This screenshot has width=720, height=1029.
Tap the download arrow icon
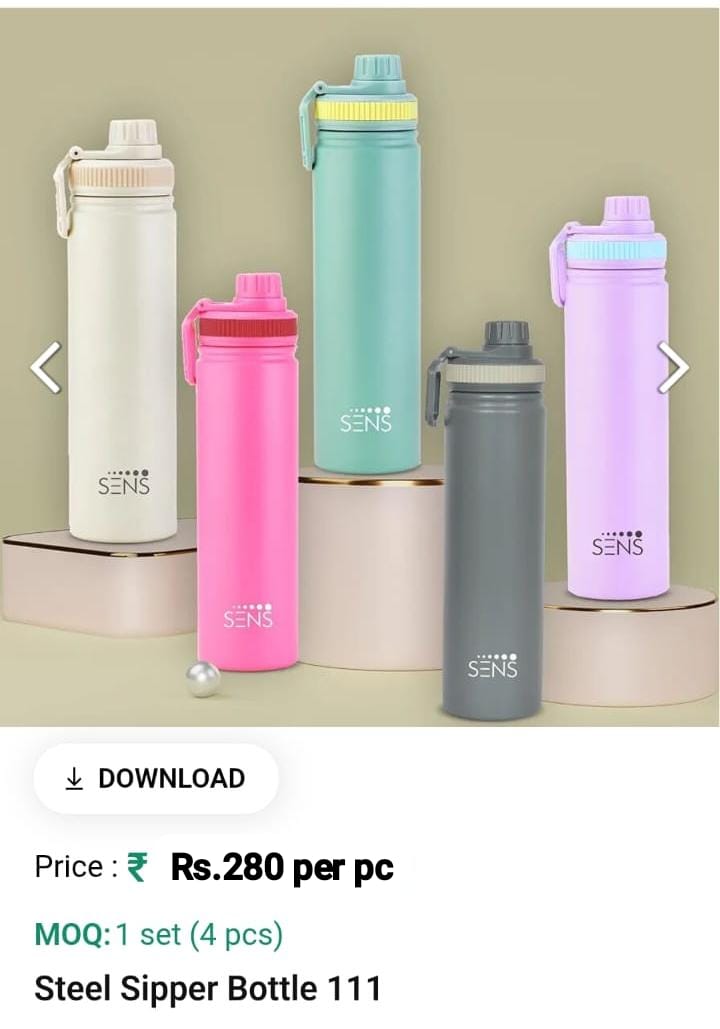coord(73,779)
